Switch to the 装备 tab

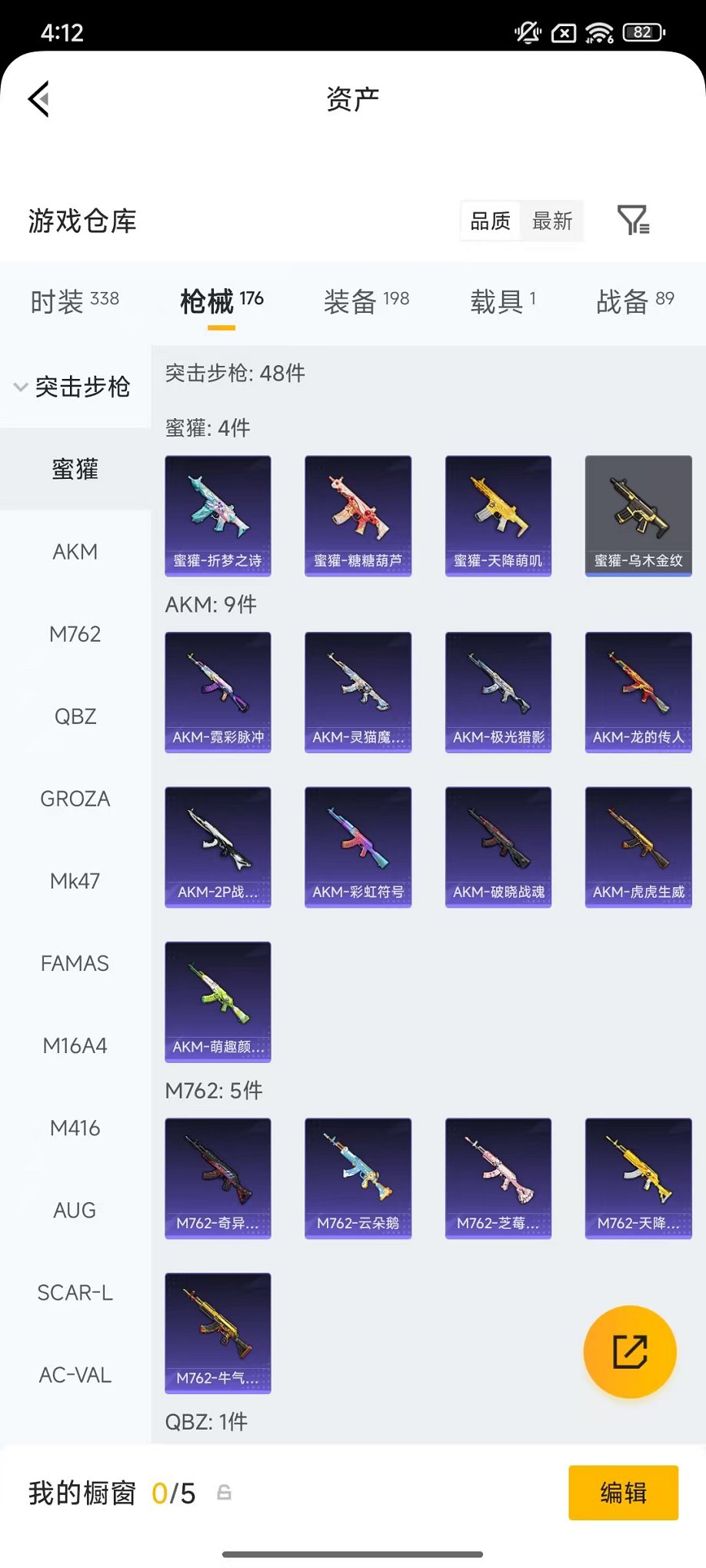[366, 301]
